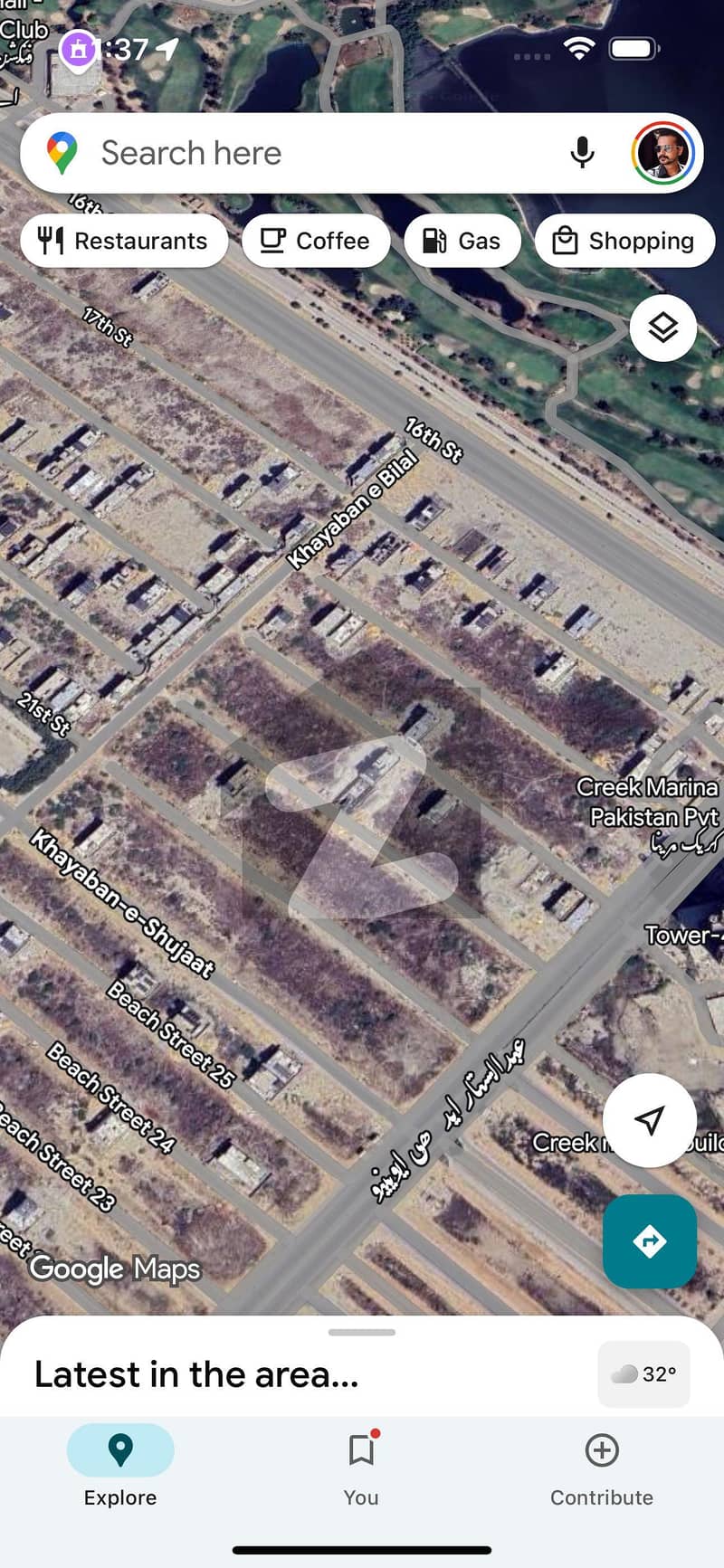Open the 32° weather chip
Viewport: 724px width, 1568px height.
[x=644, y=1373]
